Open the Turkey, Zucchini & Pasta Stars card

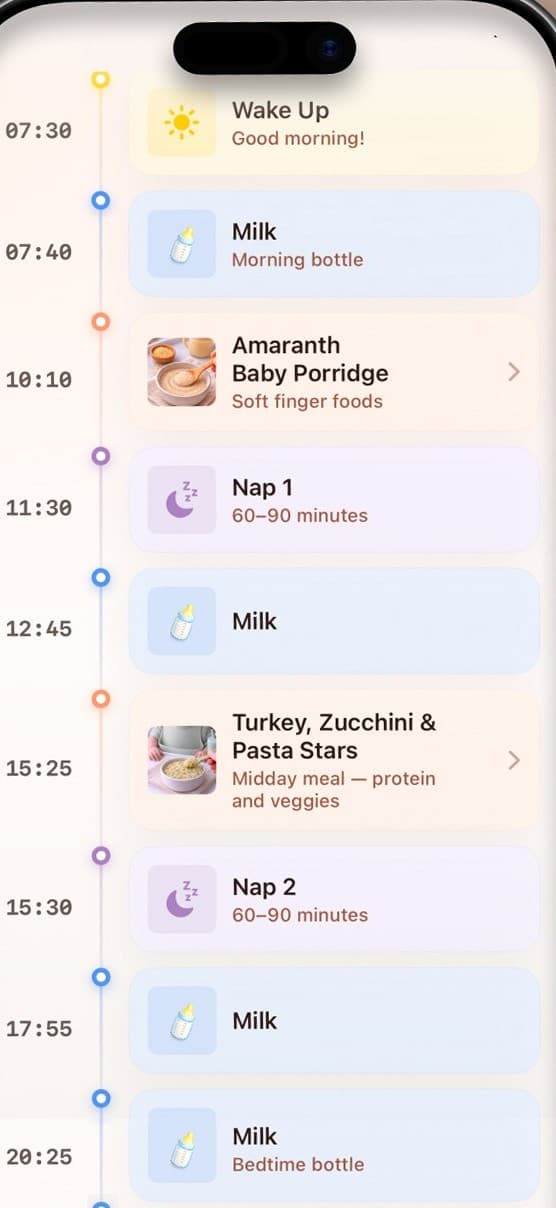(334, 760)
